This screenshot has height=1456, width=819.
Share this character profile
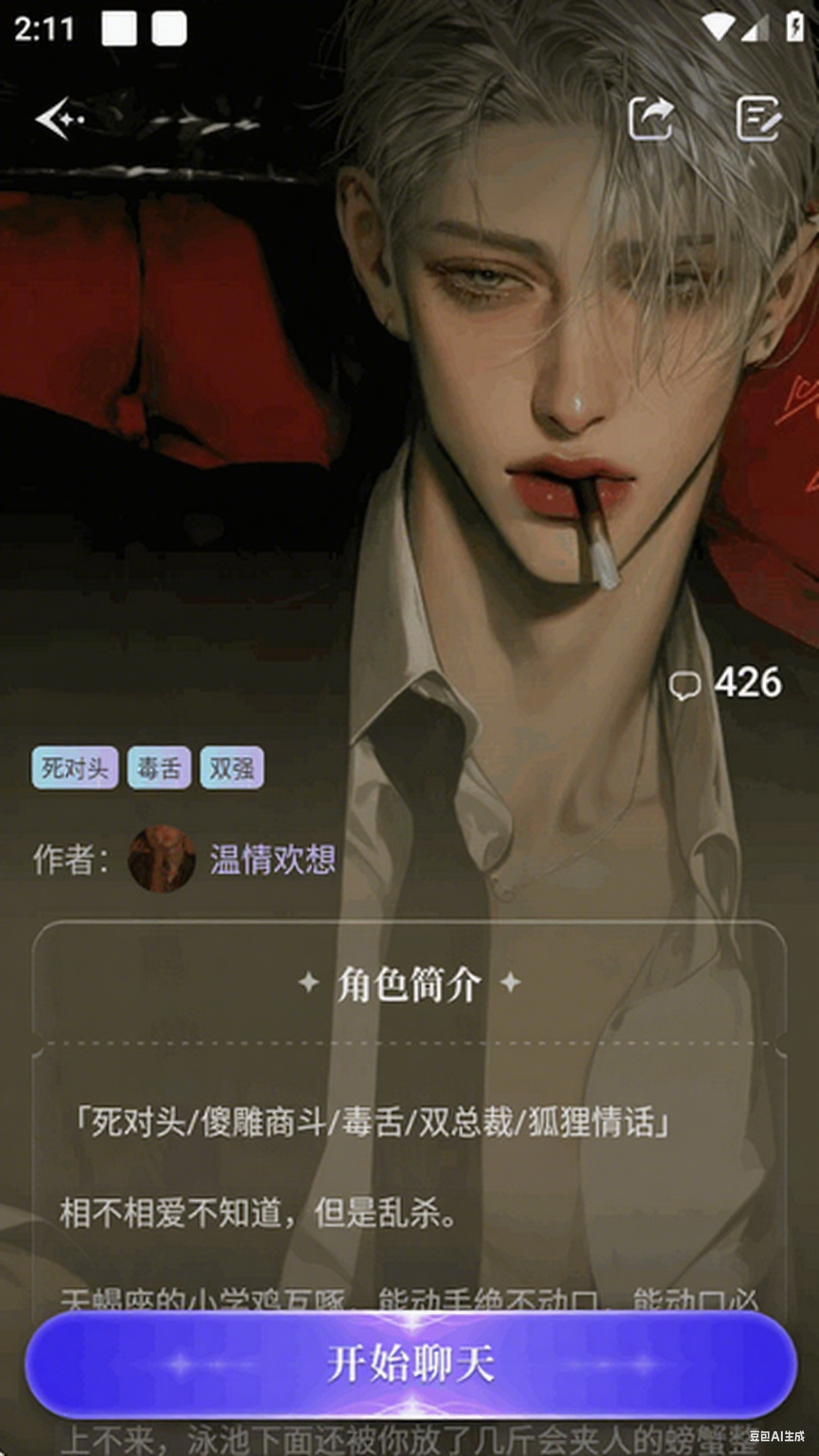point(651,118)
